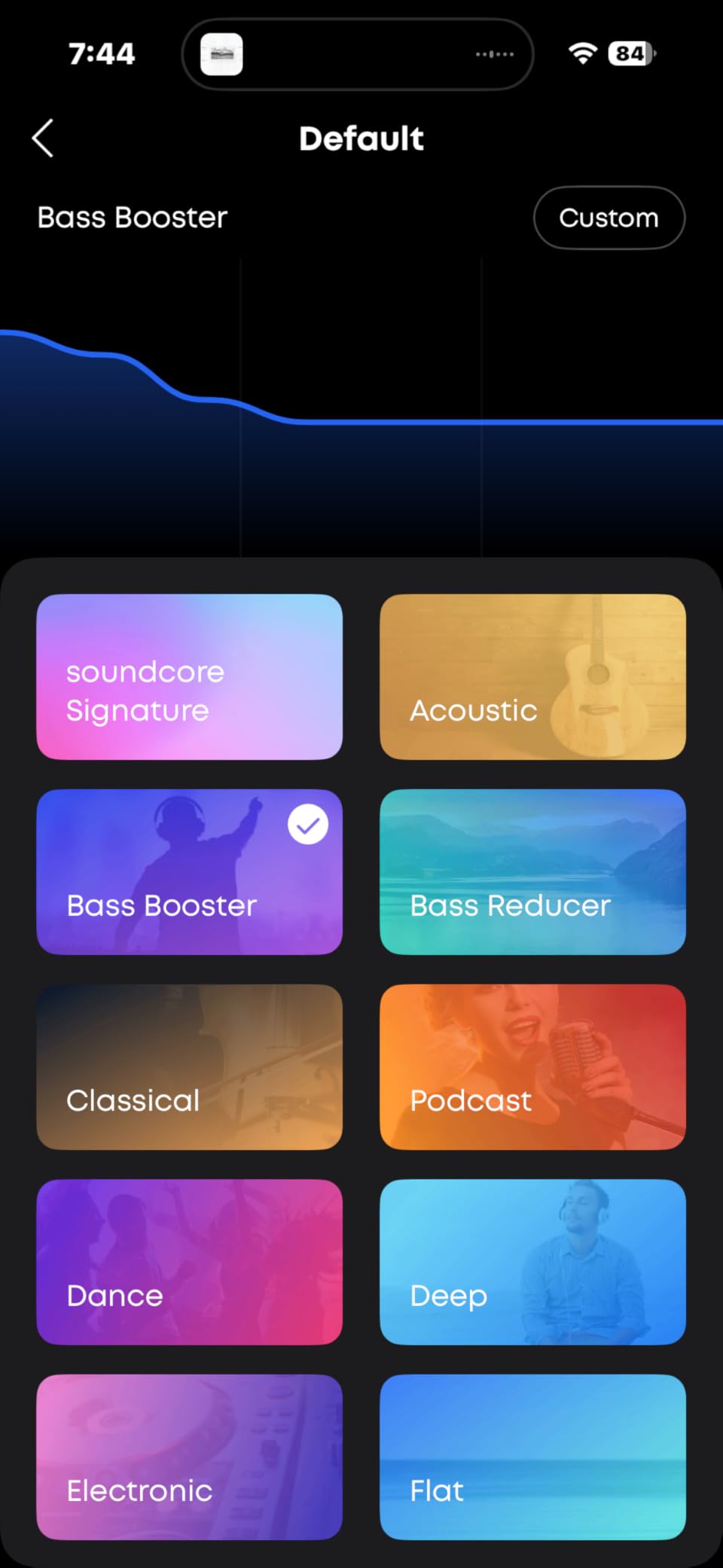Tap the Bass Booster preset card
723x1568 pixels.
coord(189,871)
